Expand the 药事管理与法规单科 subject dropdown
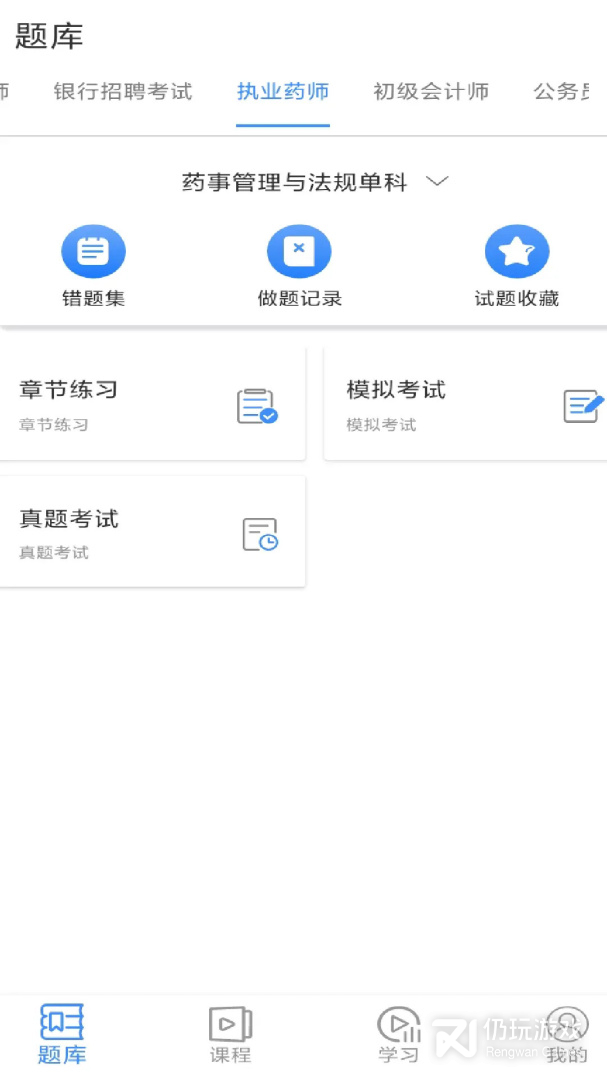This screenshot has width=607, height=1080. (314, 182)
